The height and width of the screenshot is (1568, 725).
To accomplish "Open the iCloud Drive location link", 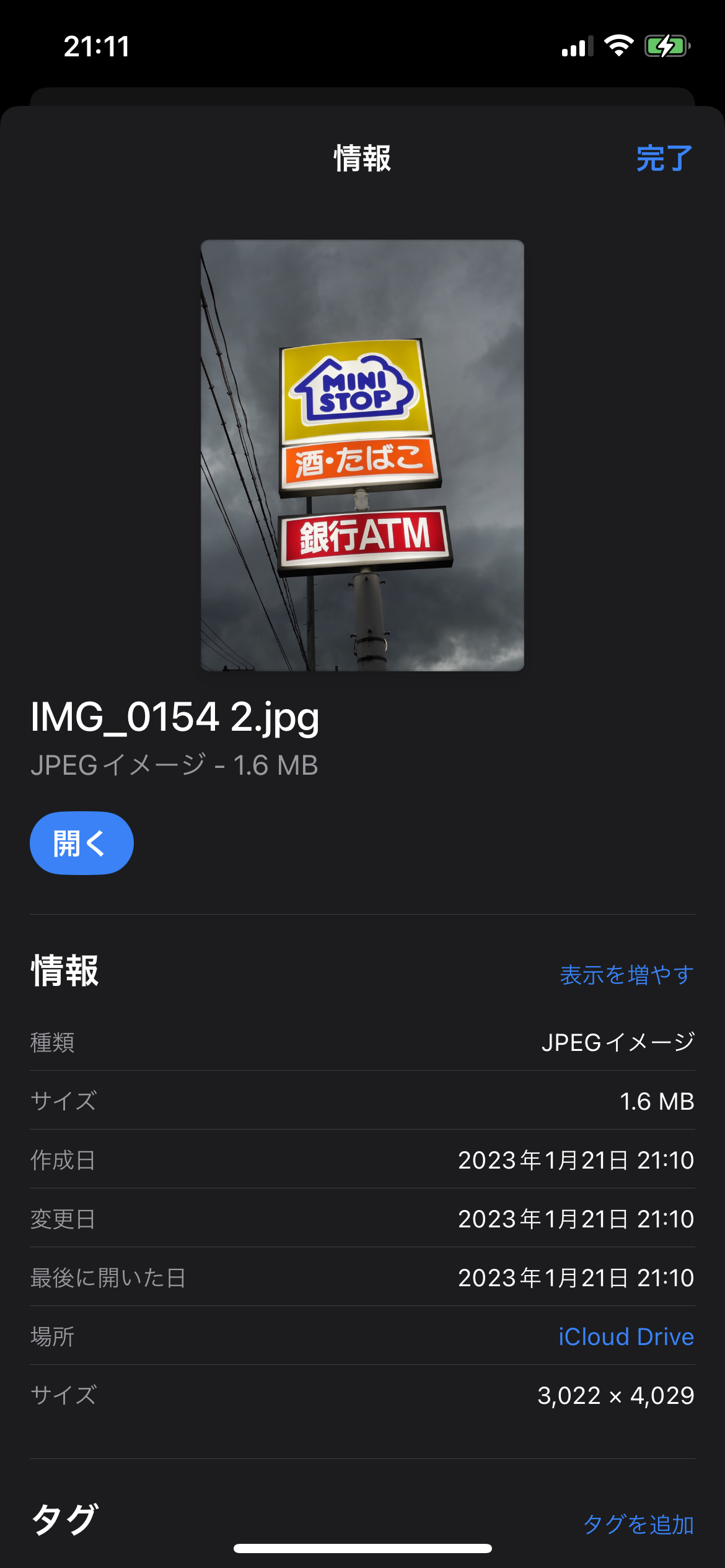I will pos(626,1337).
